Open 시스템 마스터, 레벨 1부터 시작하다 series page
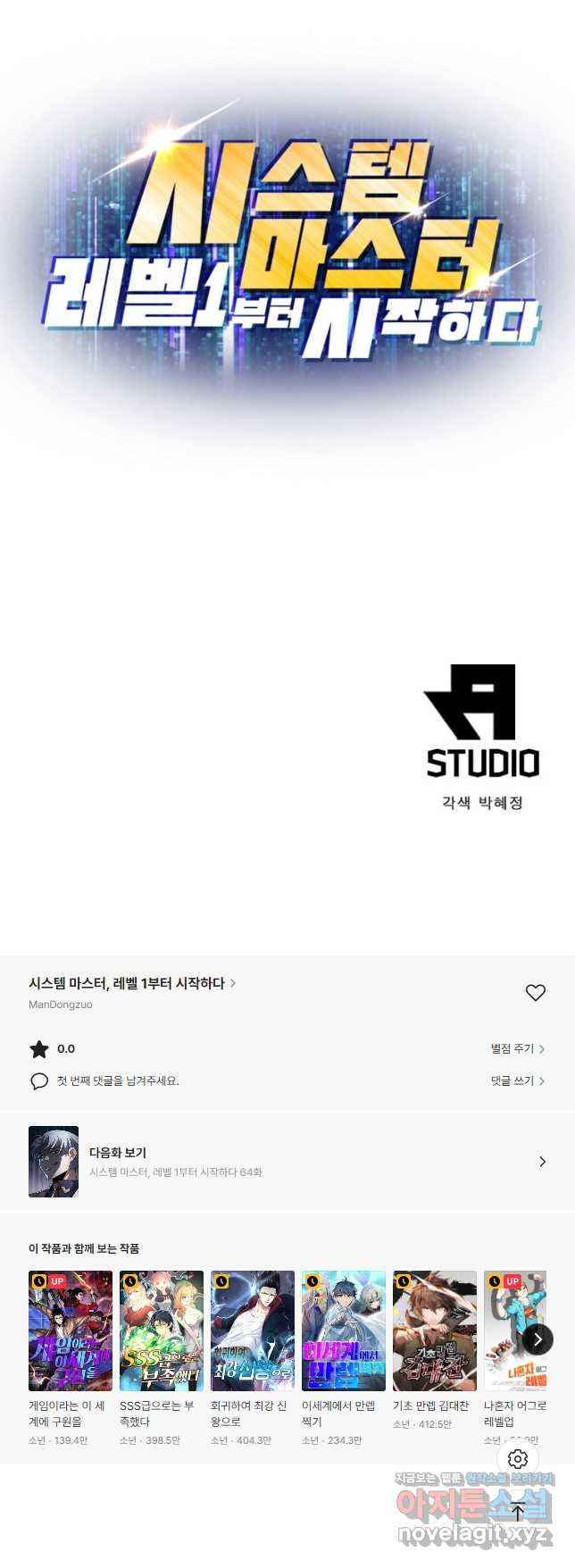Viewport: 575px width, 1568px height. pyautogui.click(x=132, y=983)
